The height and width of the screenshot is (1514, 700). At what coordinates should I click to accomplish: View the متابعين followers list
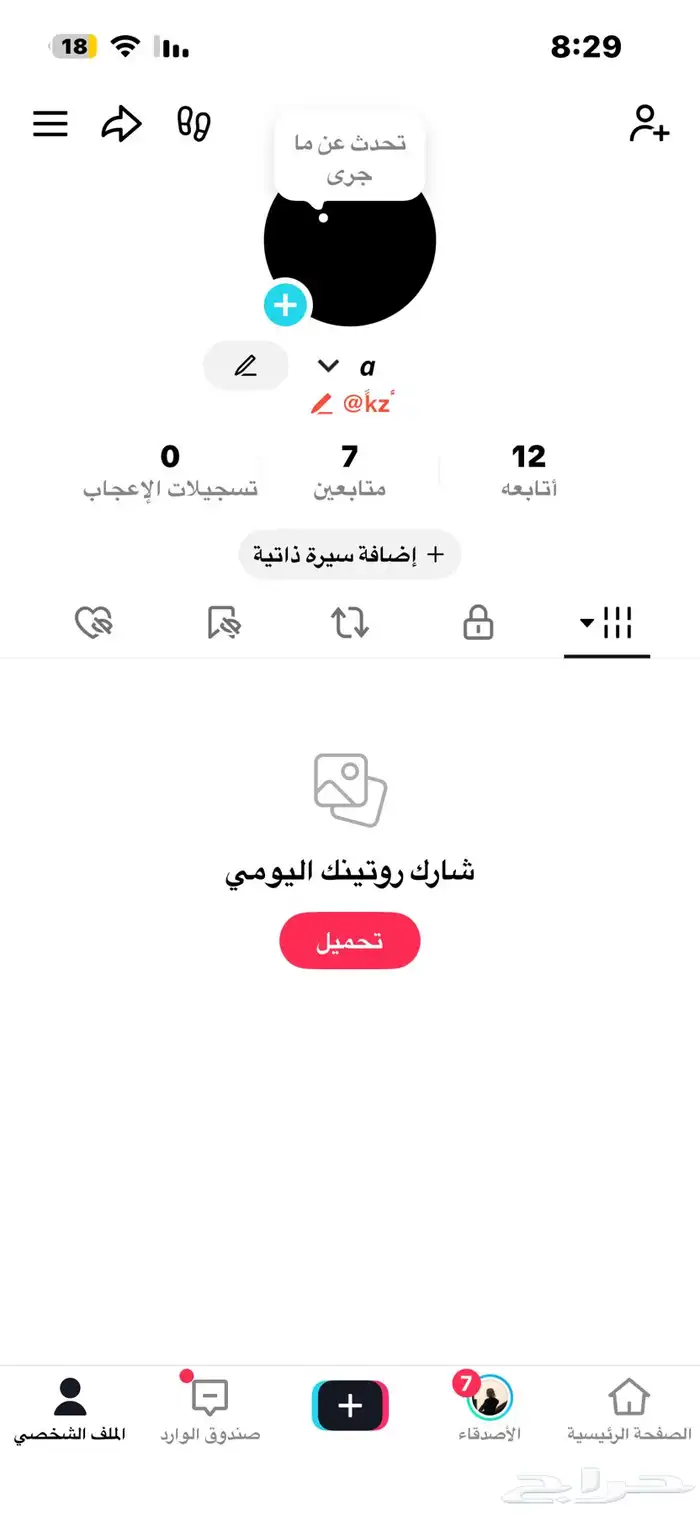(x=349, y=470)
